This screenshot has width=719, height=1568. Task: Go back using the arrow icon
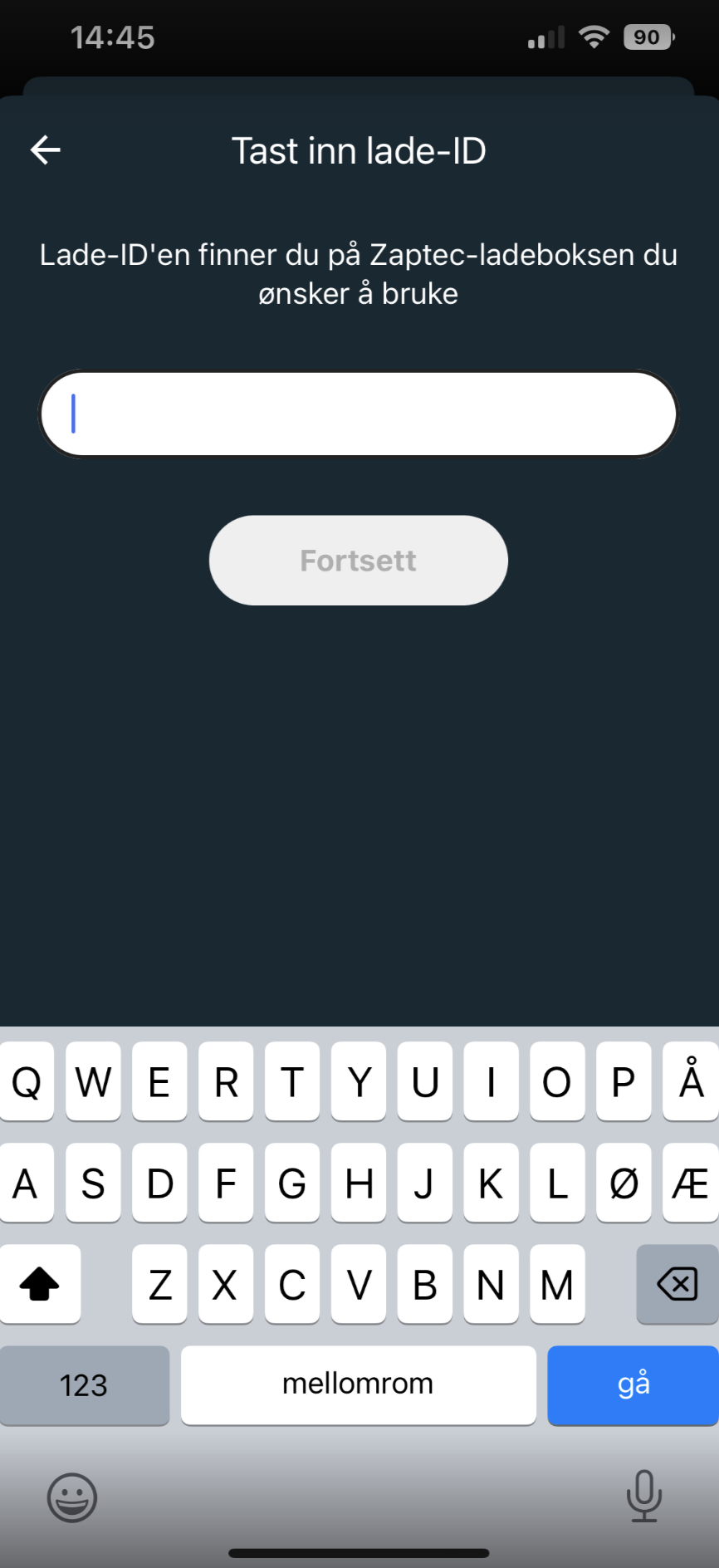click(x=46, y=150)
